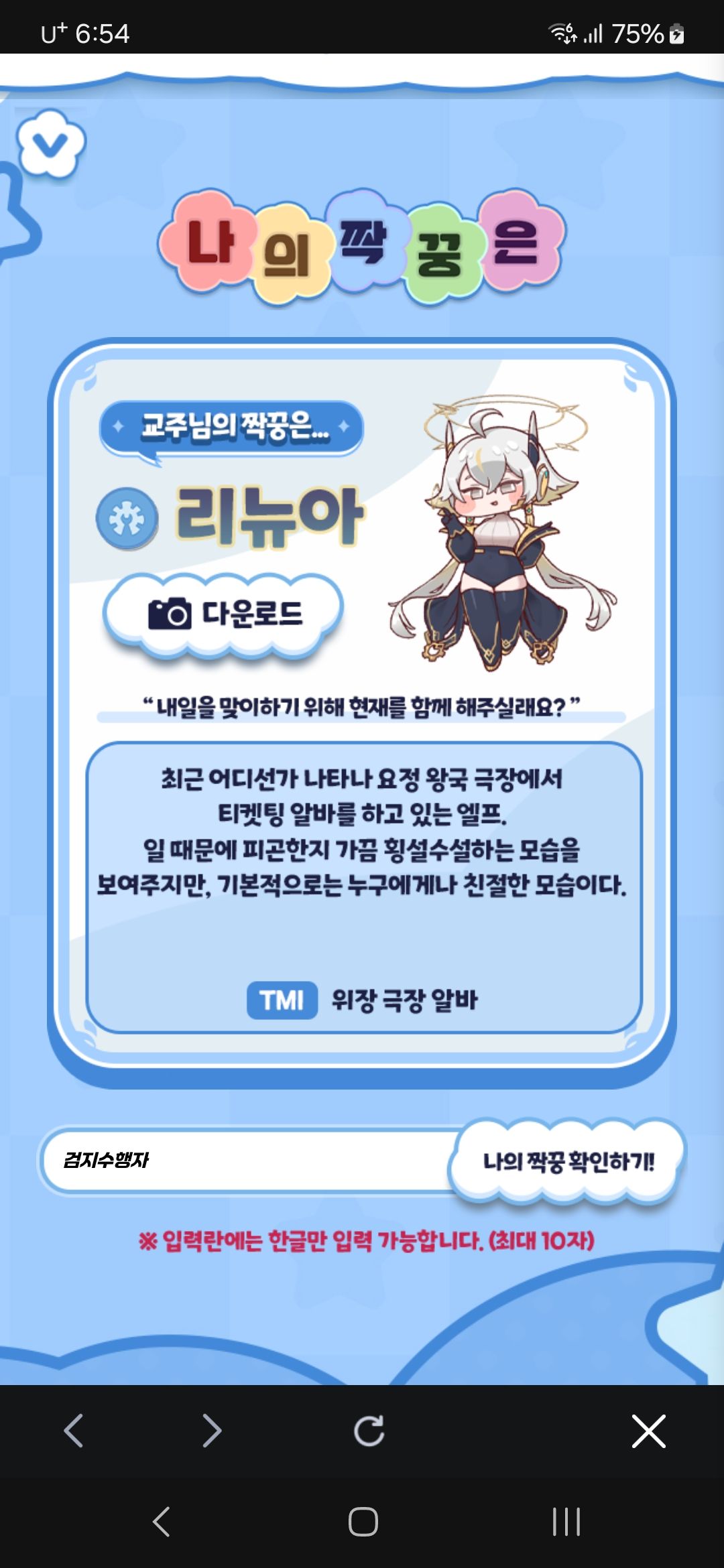
Task: Close the in-app browser
Action: (648, 1431)
